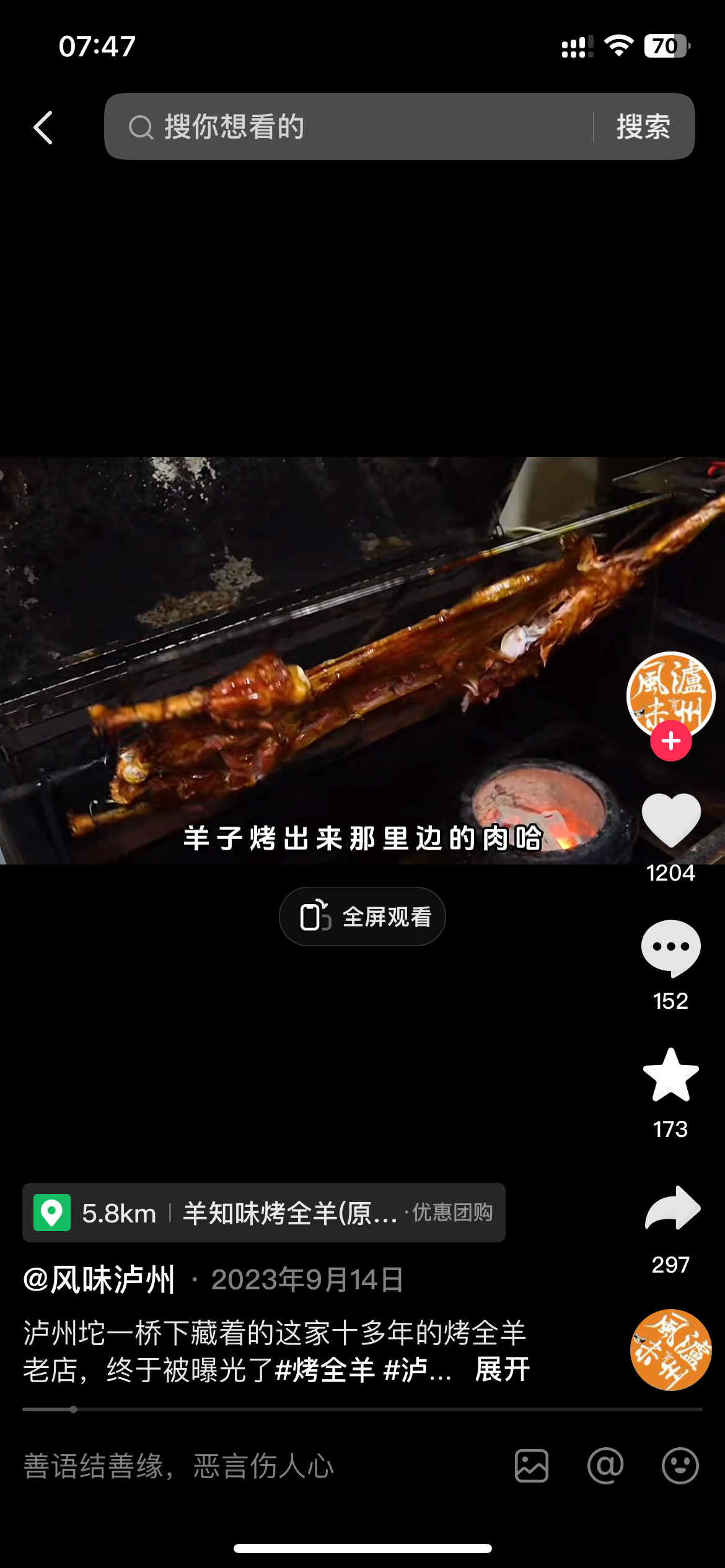Open the comments bubble
Screen dimensions: 725x1568
(670, 947)
